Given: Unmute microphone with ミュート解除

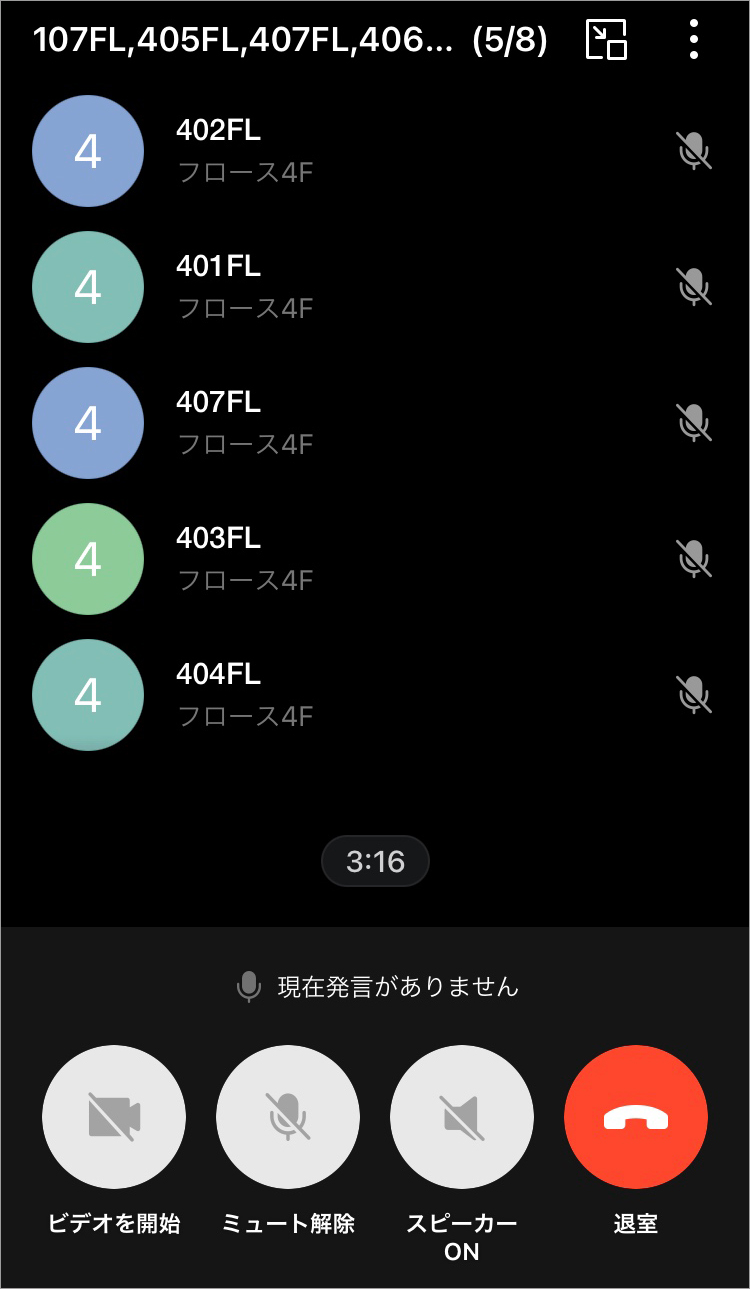Looking at the screenshot, I should tap(288, 1117).
